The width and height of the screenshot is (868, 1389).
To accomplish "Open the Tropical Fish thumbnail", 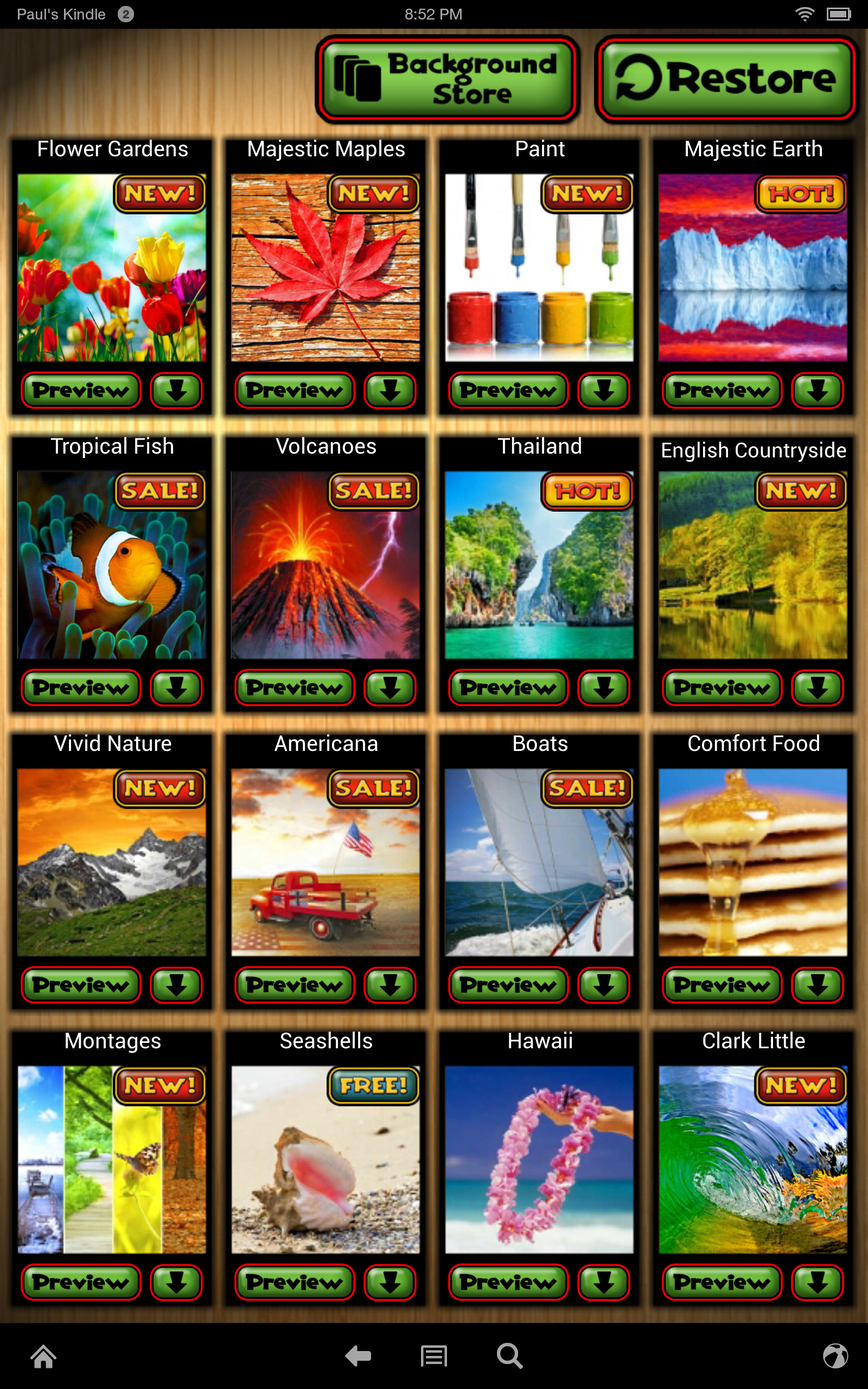I will click(112, 565).
